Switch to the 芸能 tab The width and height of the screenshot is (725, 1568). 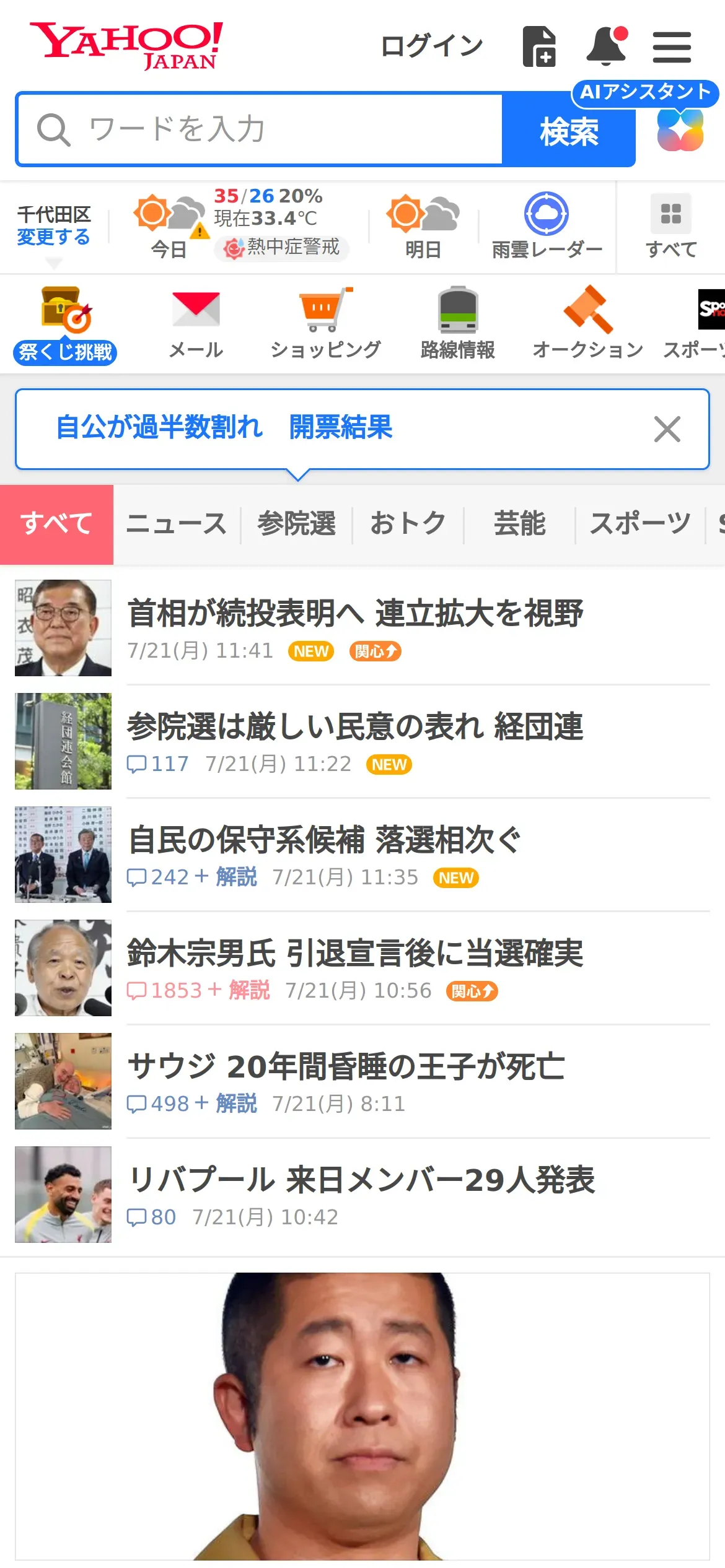519,524
